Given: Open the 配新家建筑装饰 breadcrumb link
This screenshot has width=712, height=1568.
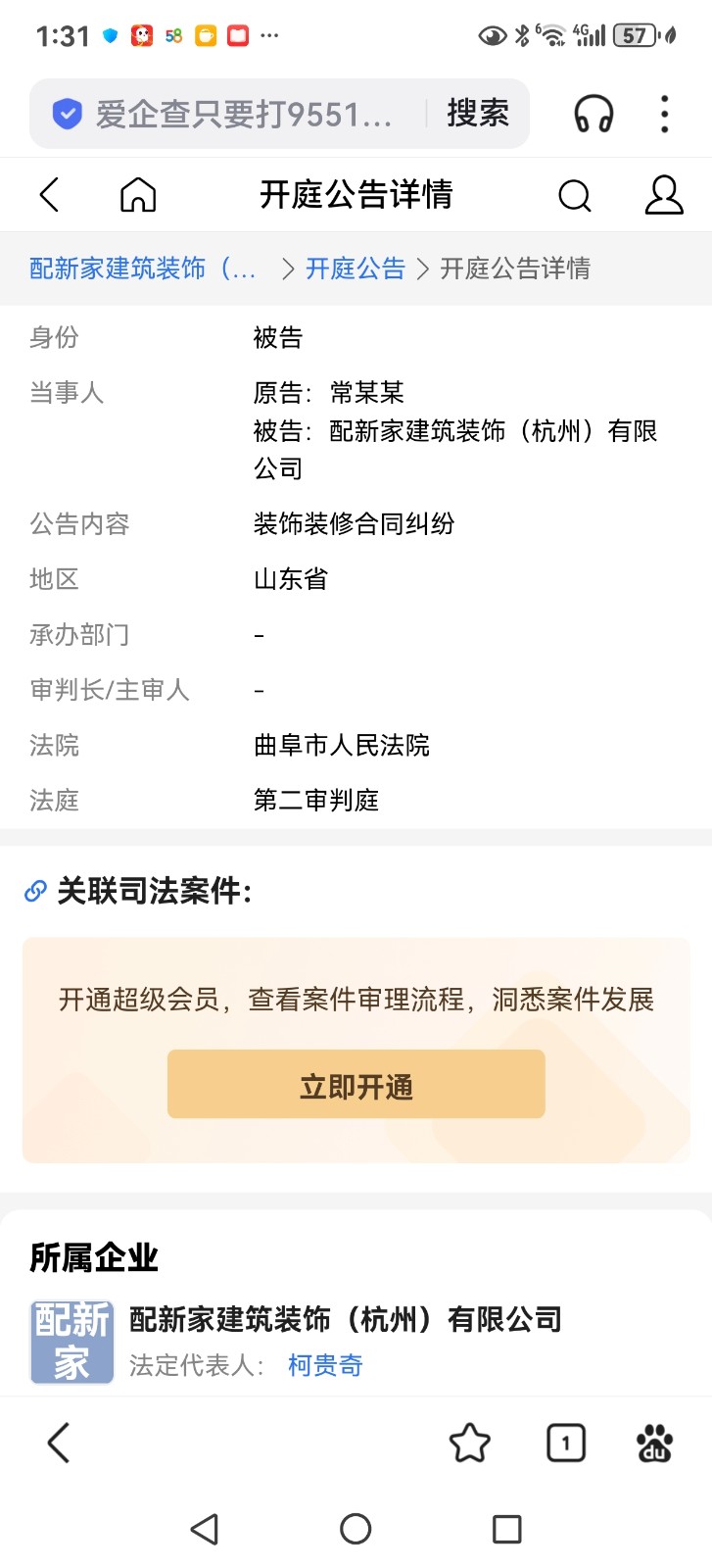Looking at the screenshot, I should tap(142, 269).
